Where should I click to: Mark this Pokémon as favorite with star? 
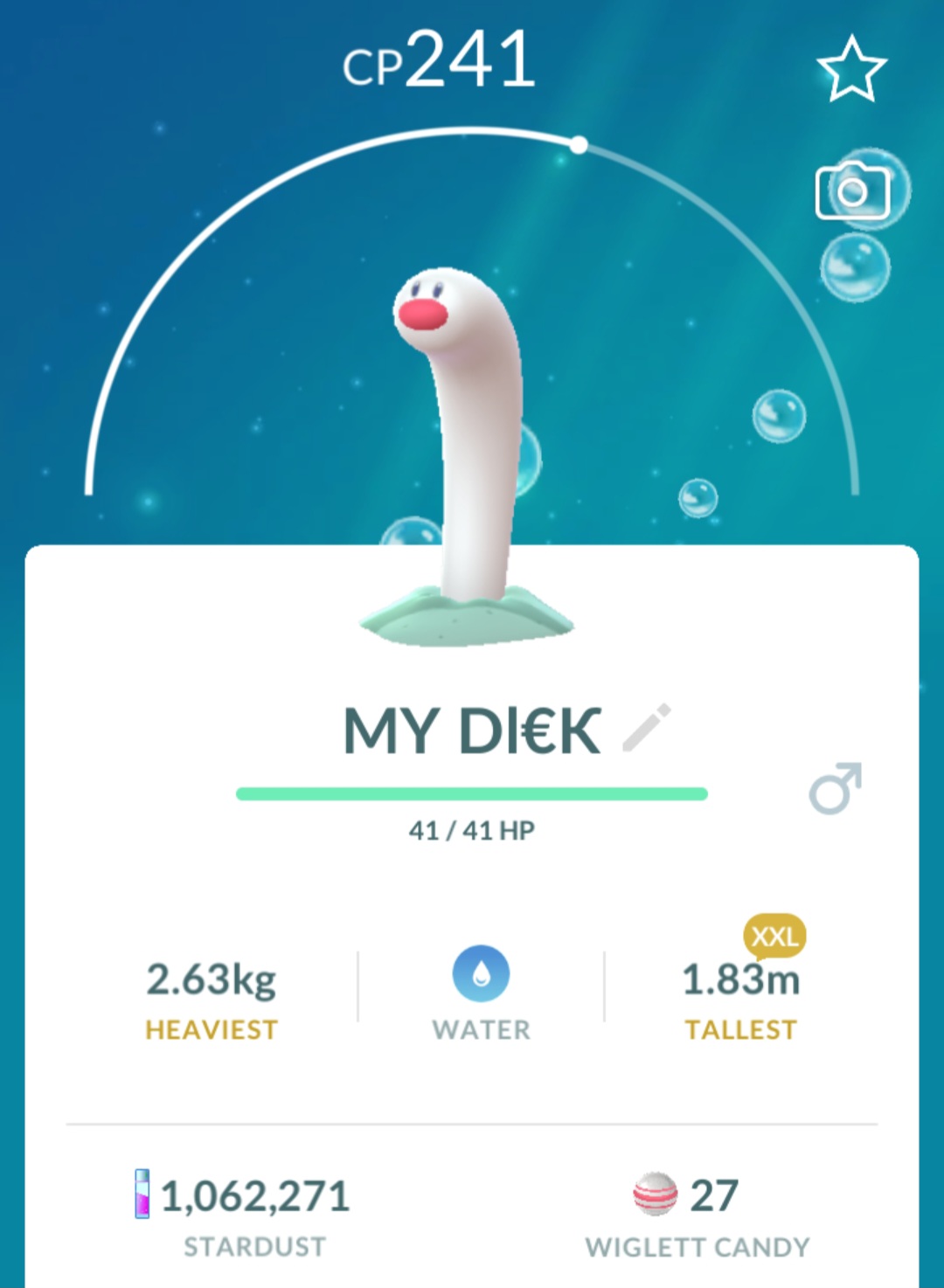[851, 70]
